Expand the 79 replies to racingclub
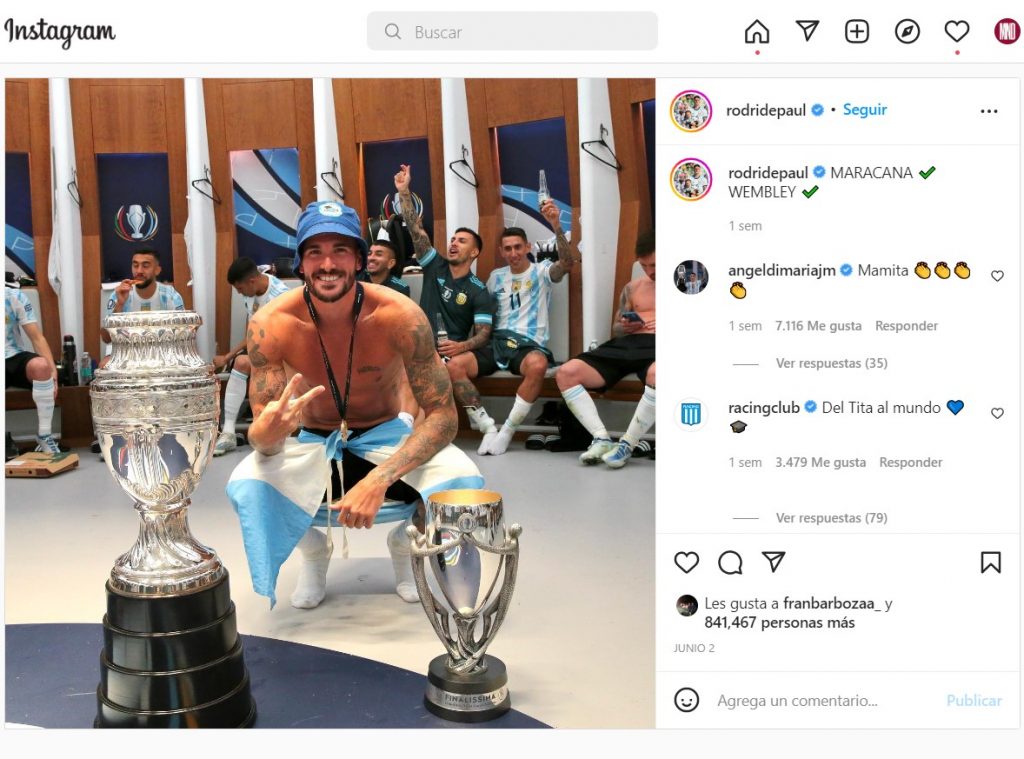 pyautogui.click(x=831, y=518)
